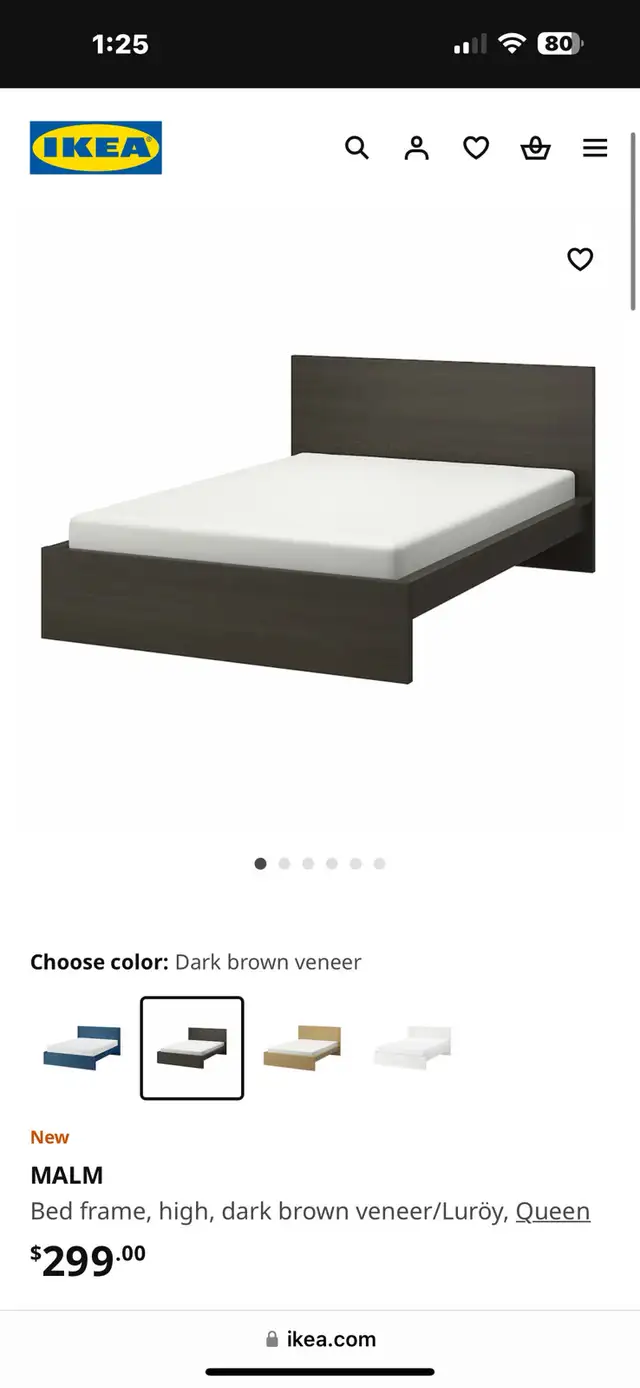This screenshot has height=1388, width=640.
Task: Select the dark brown veneer color option
Action: [192, 1047]
